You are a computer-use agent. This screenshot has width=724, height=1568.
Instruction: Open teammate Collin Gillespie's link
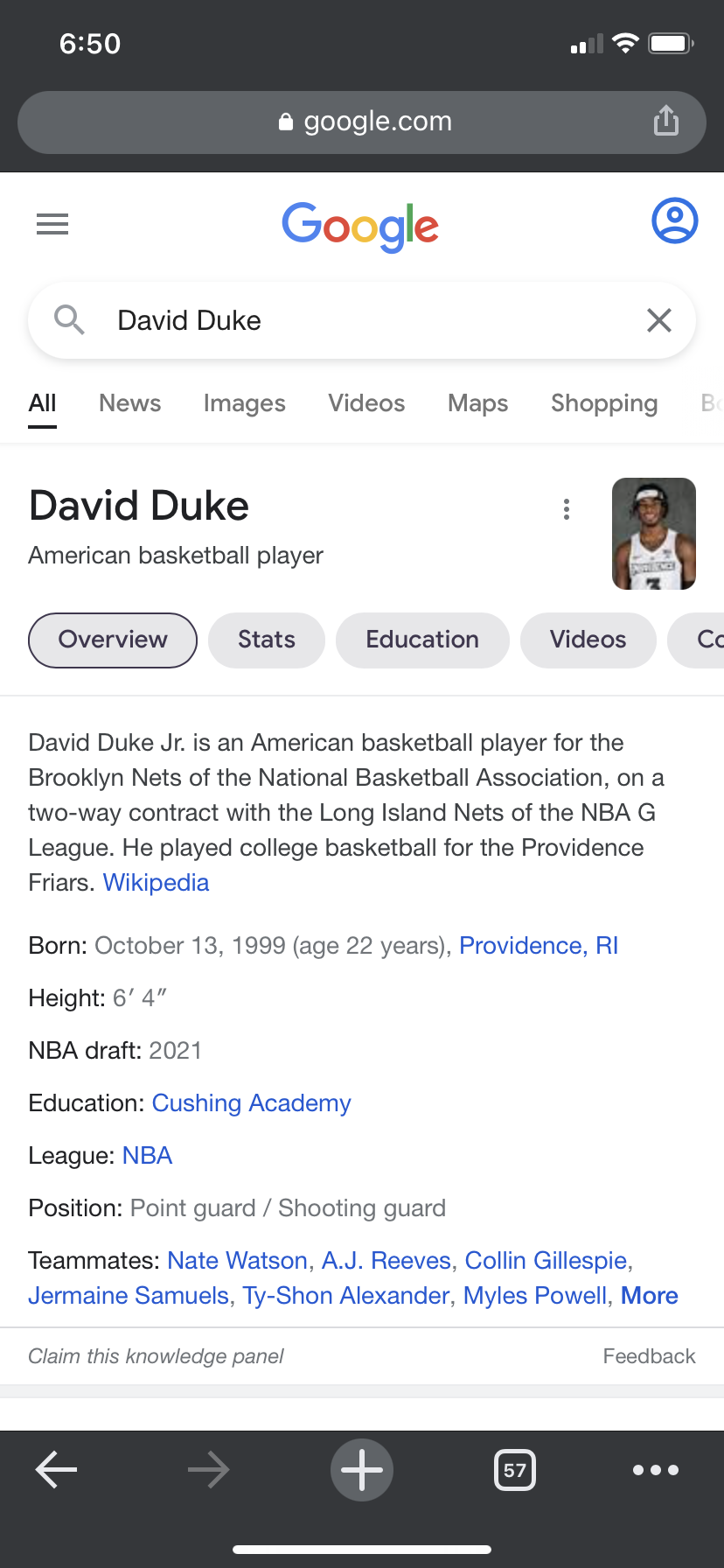click(546, 1260)
